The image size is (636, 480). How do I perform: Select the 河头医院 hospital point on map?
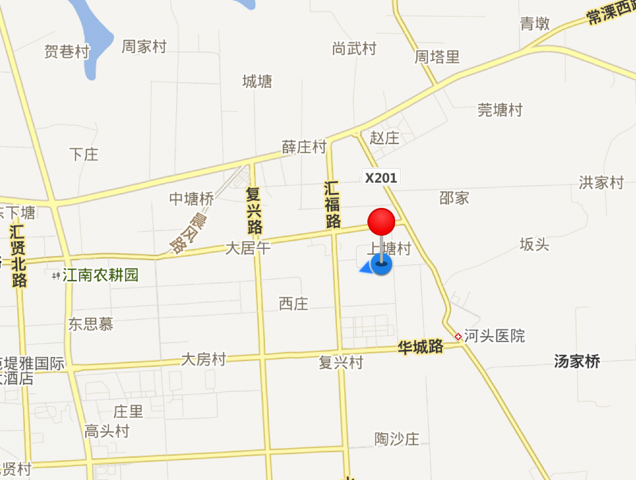click(458, 336)
